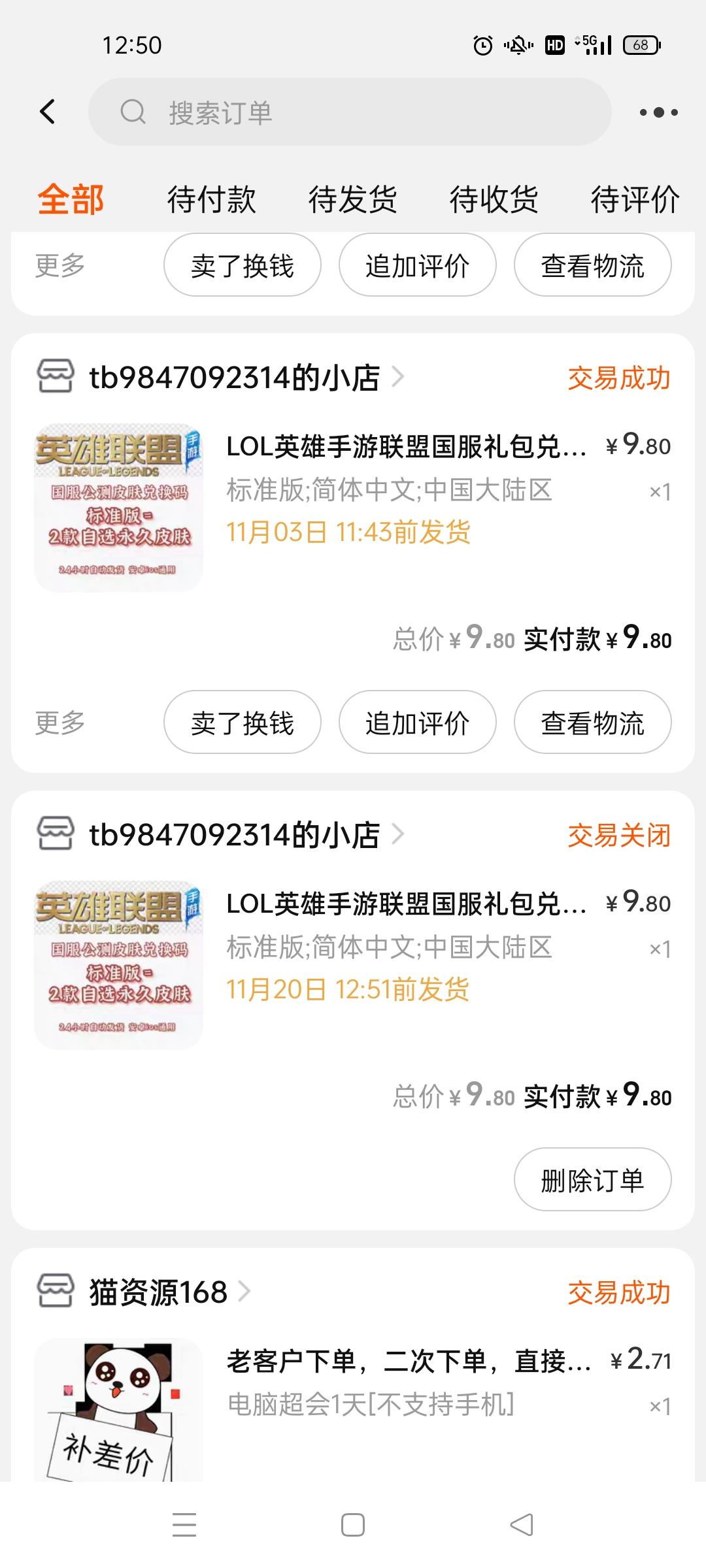This screenshot has height=1568, width=706.
Task: Tap the system home button
Action: click(353, 1526)
